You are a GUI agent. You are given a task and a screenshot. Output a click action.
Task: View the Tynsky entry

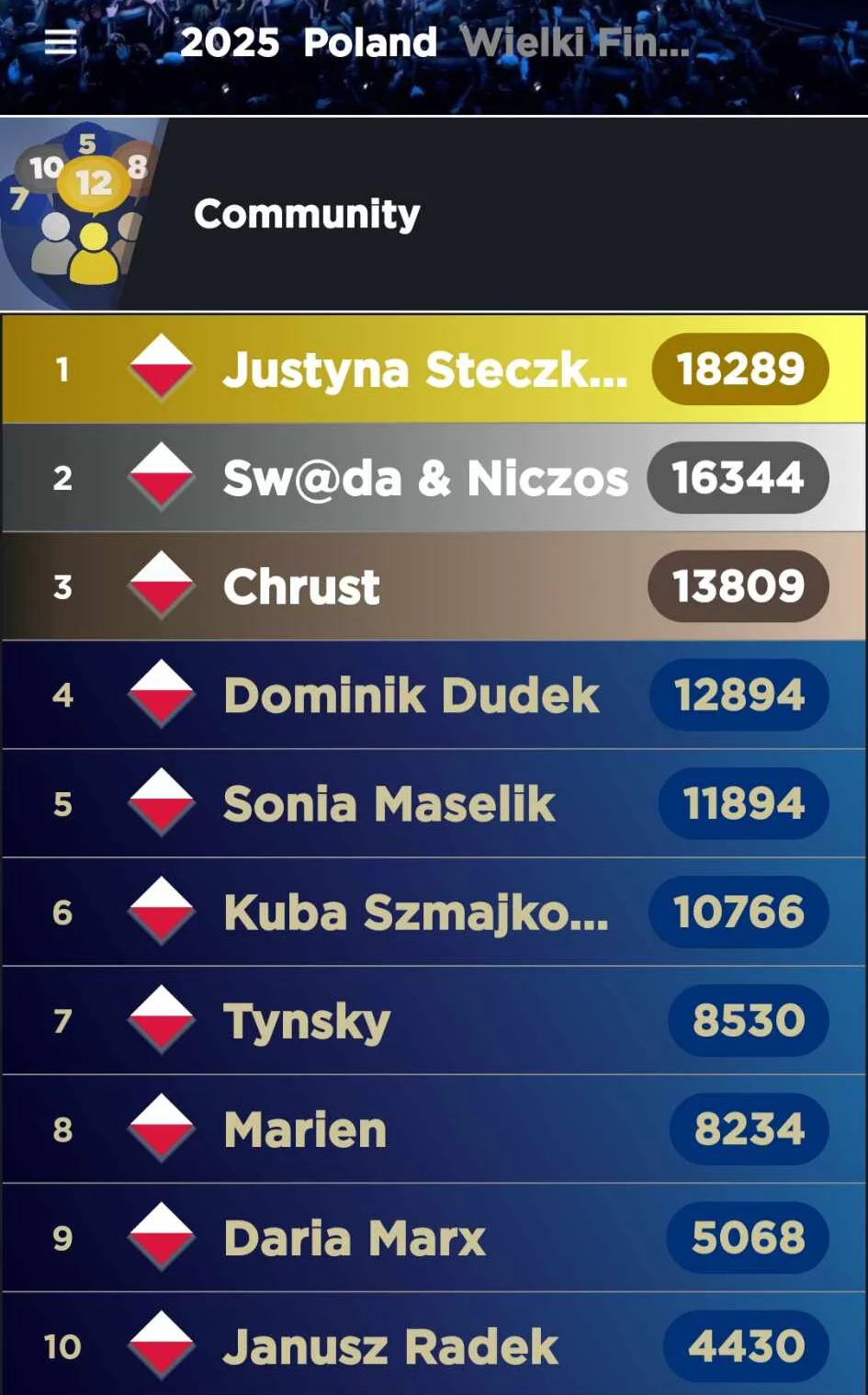point(434,1020)
